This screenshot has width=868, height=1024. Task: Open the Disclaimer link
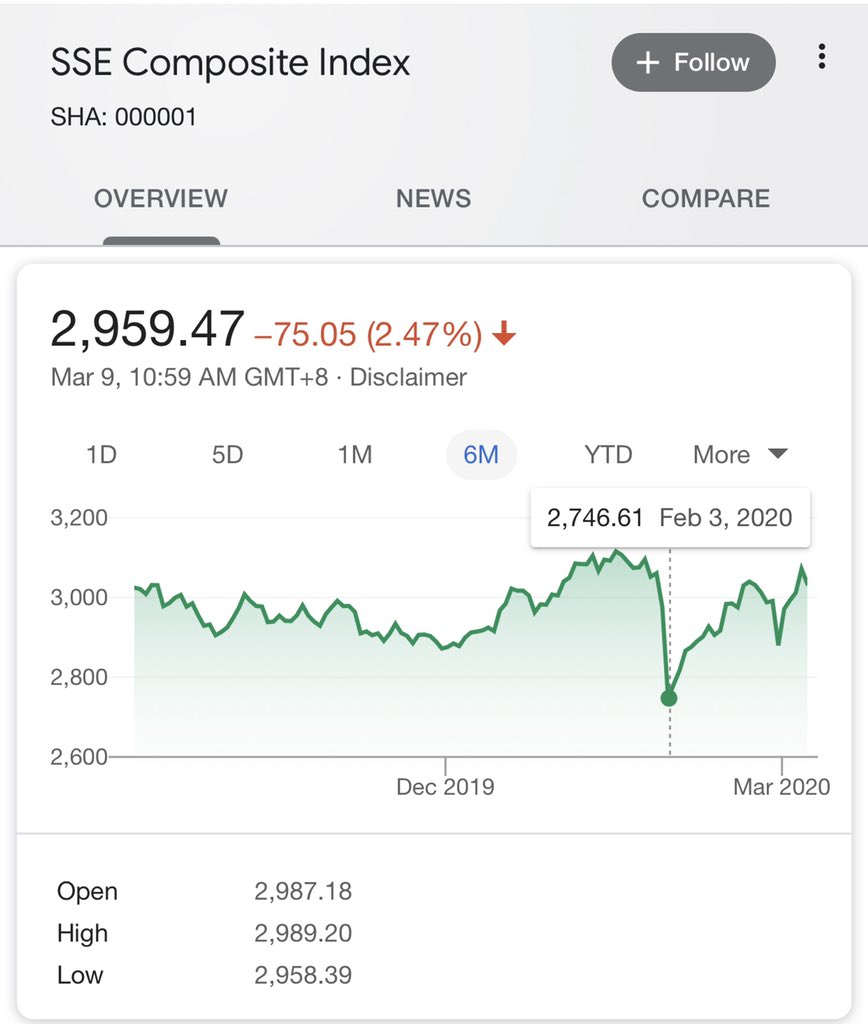click(x=408, y=378)
